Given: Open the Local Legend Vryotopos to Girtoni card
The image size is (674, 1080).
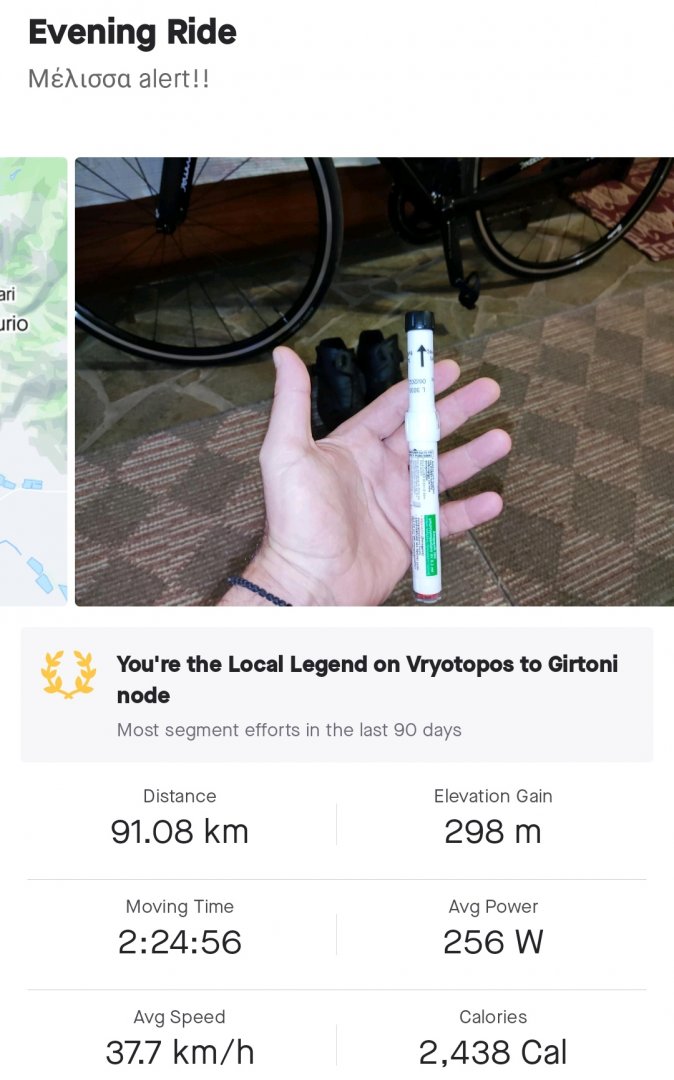Looking at the screenshot, I should pos(336,694).
